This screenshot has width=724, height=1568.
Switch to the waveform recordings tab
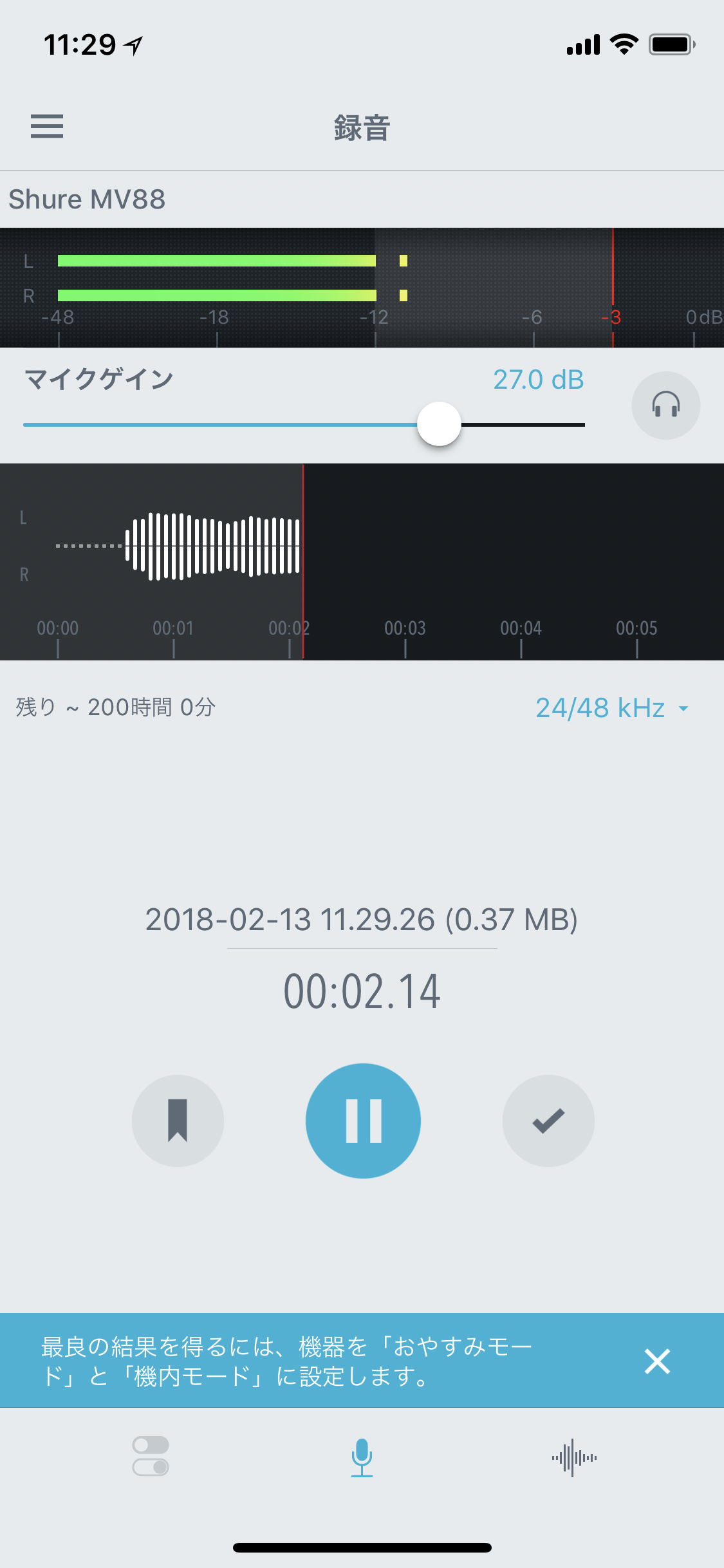click(x=573, y=1457)
